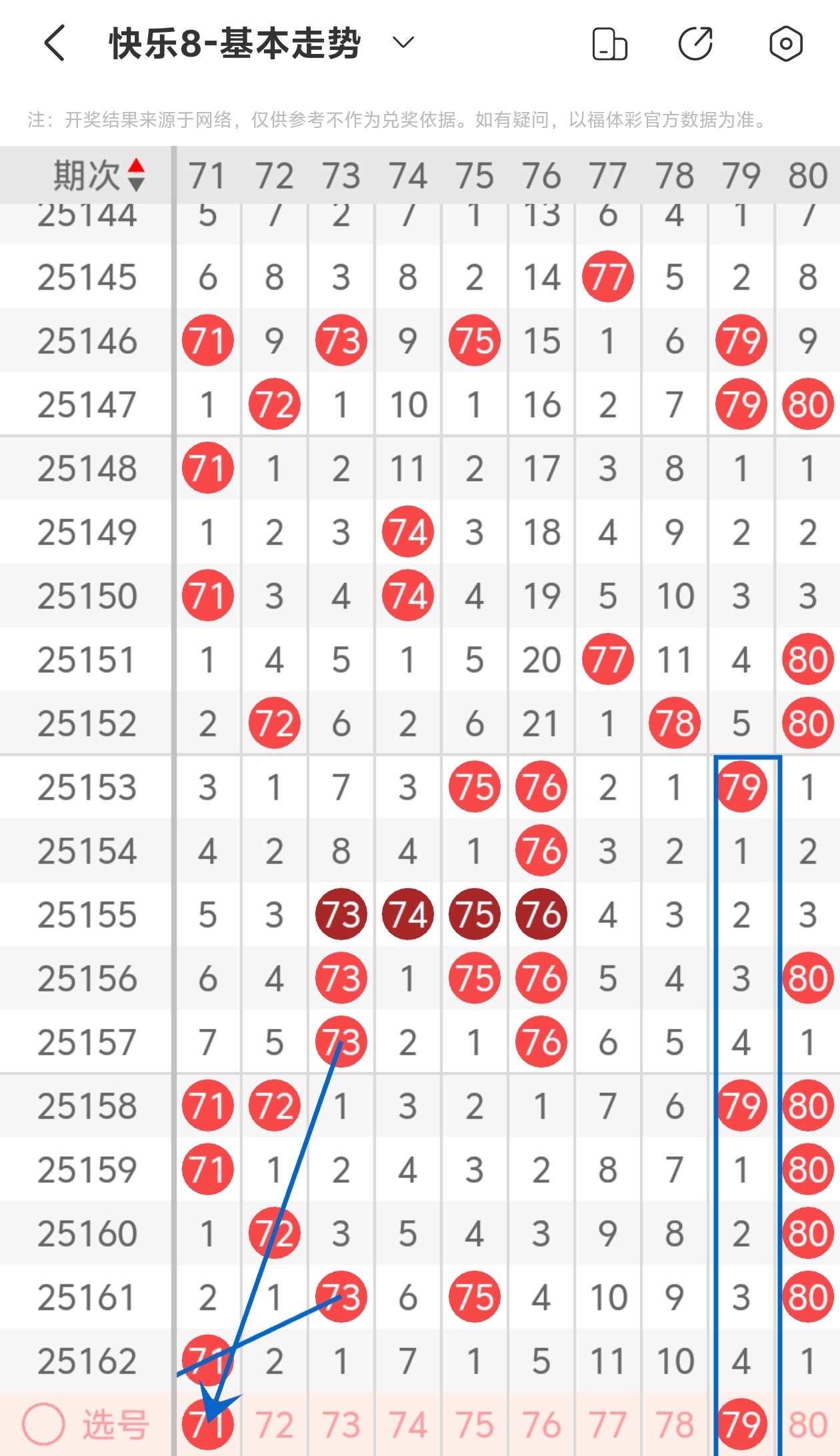Select number 76 in the 选号 row
Viewport: 840px width, 1456px height.
541,1425
